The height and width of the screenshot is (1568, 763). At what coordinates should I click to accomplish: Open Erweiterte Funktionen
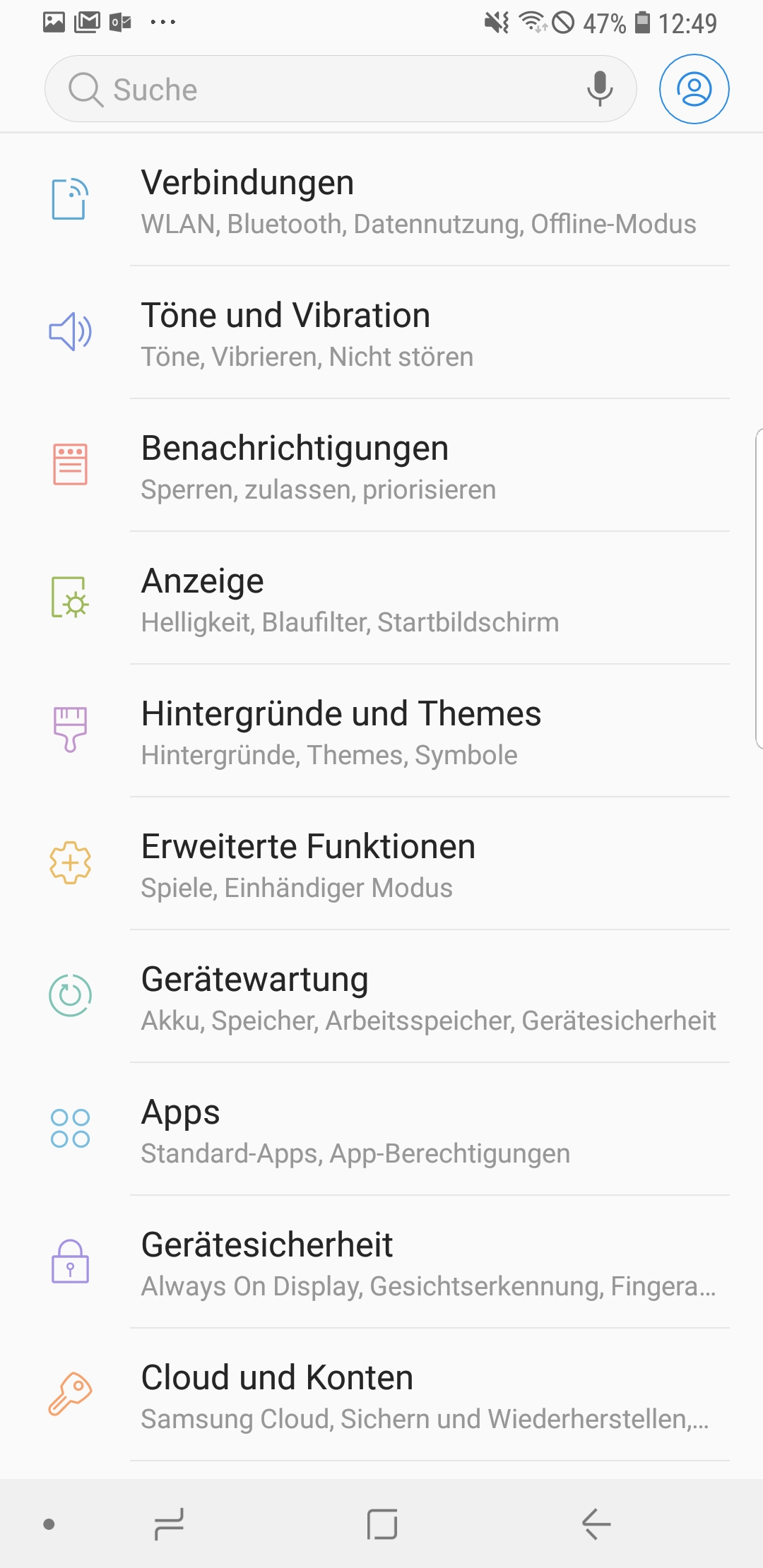coord(381,864)
